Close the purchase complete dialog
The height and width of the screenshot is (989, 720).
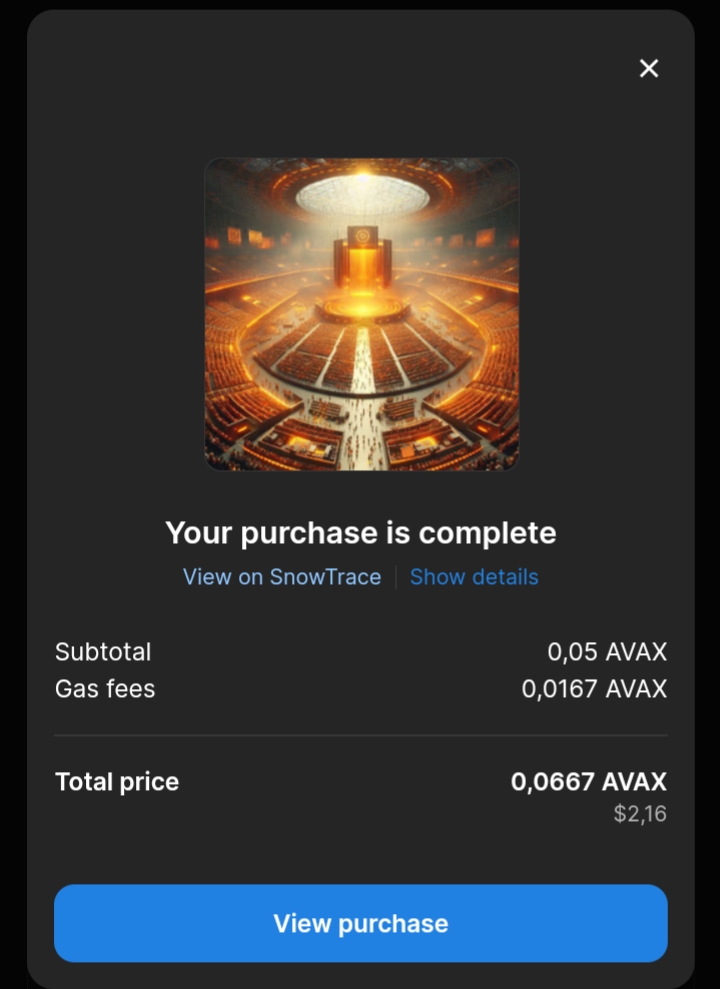(649, 68)
